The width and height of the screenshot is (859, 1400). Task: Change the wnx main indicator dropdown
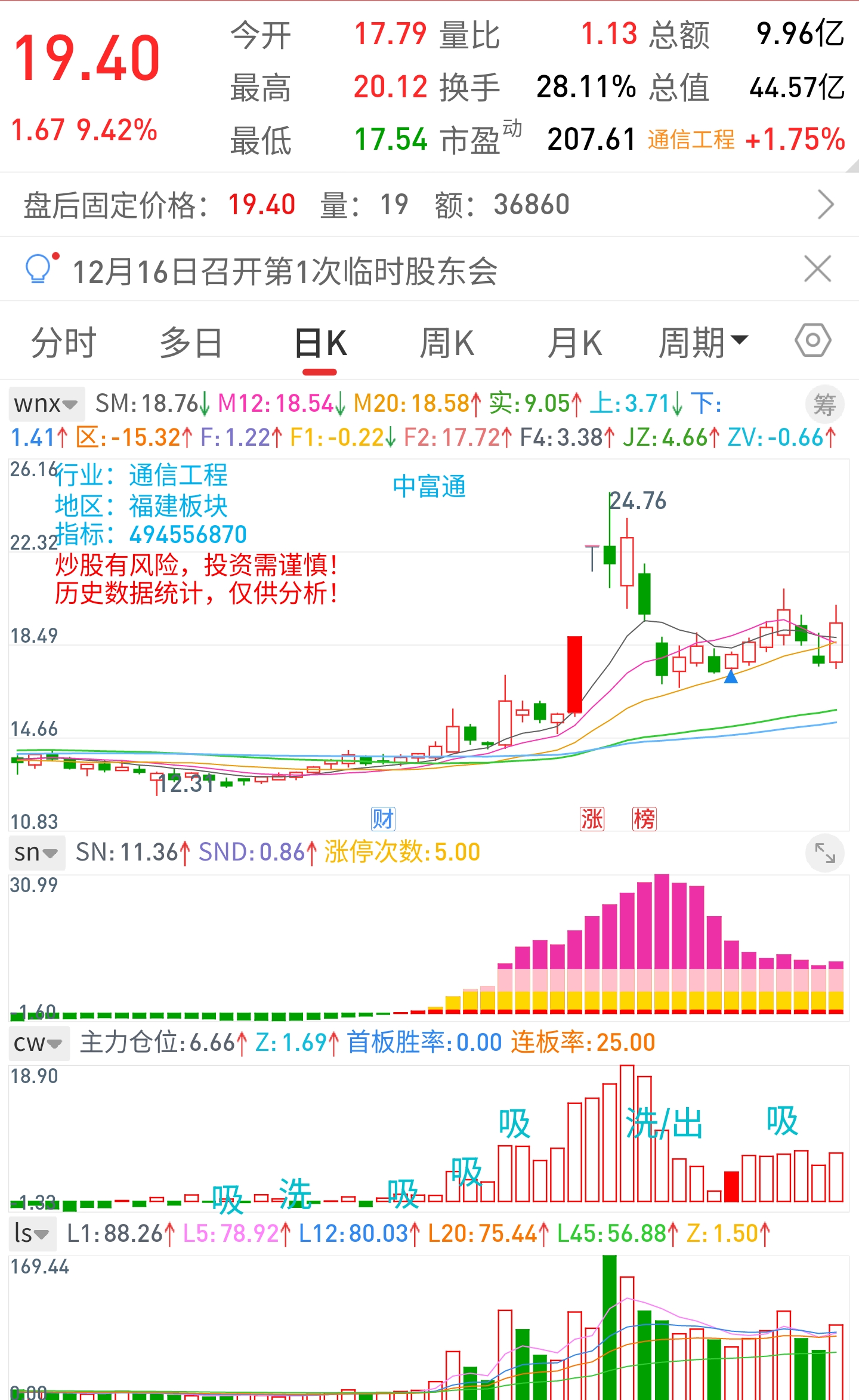(46, 404)
